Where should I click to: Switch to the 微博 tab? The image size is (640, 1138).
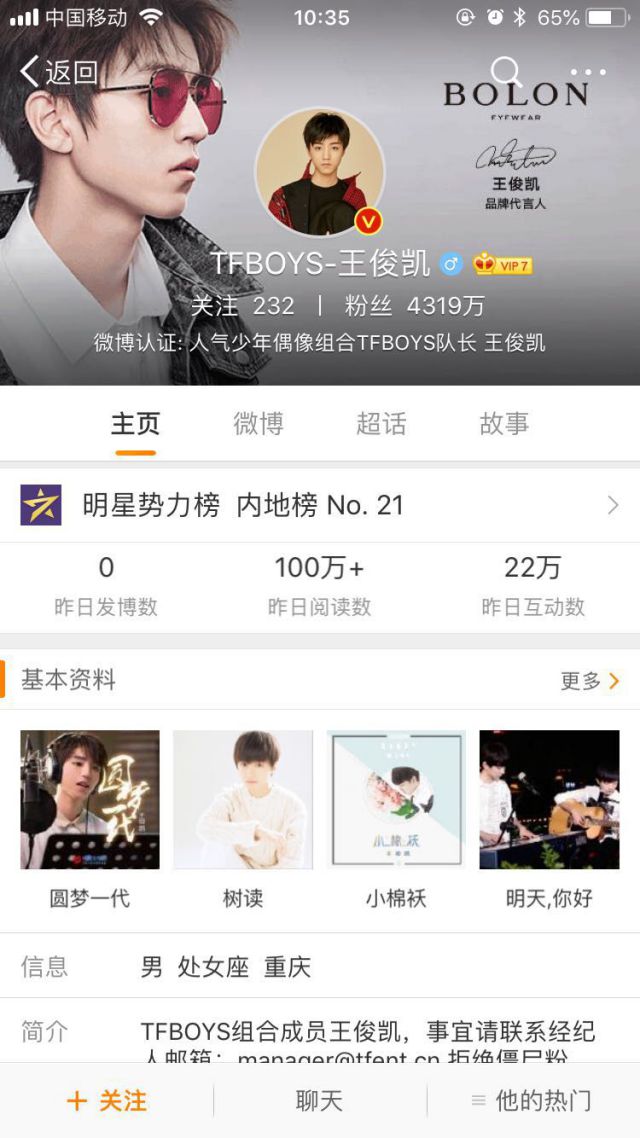pyautogui.click(x=258, y=423)
